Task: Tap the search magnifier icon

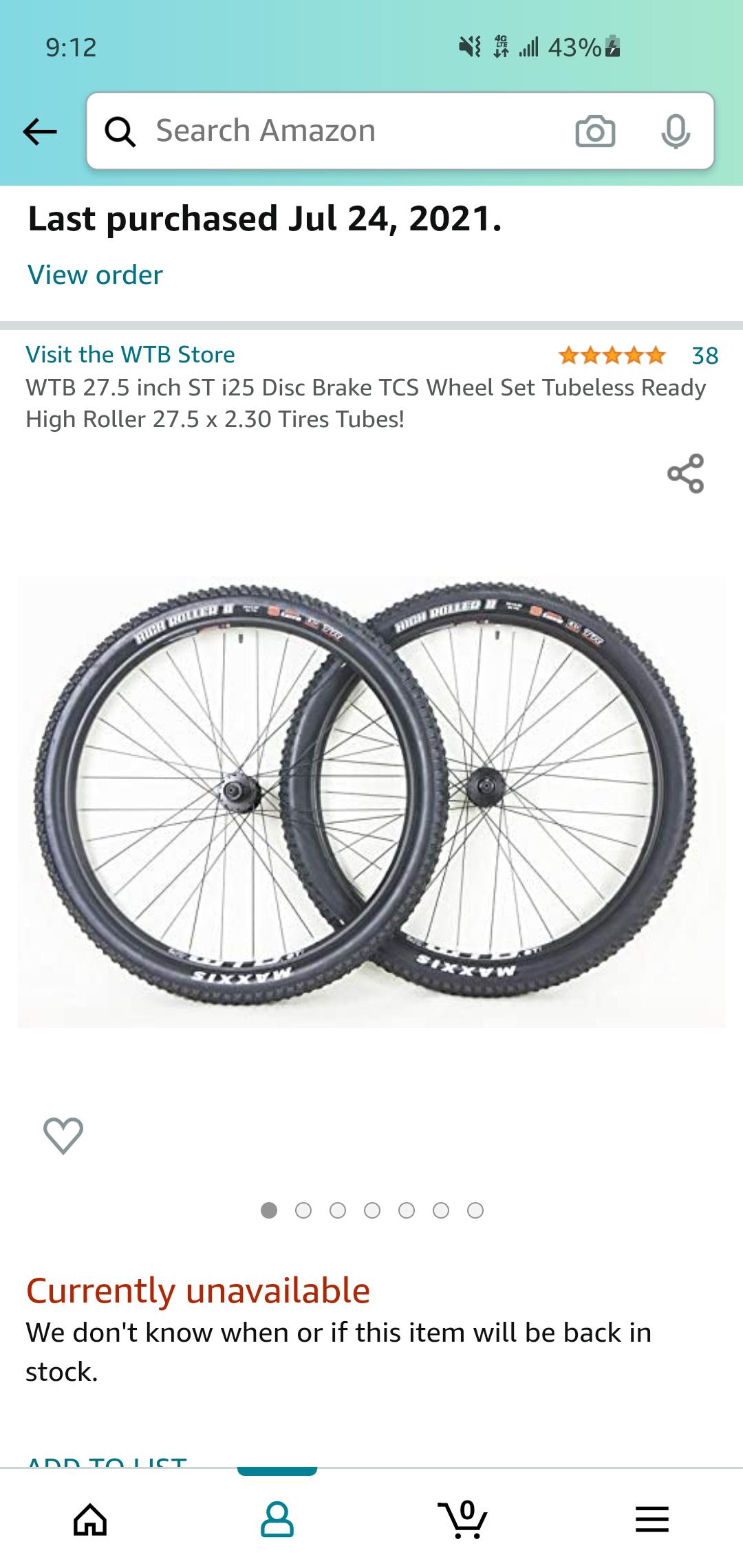Action: [121, 131]
